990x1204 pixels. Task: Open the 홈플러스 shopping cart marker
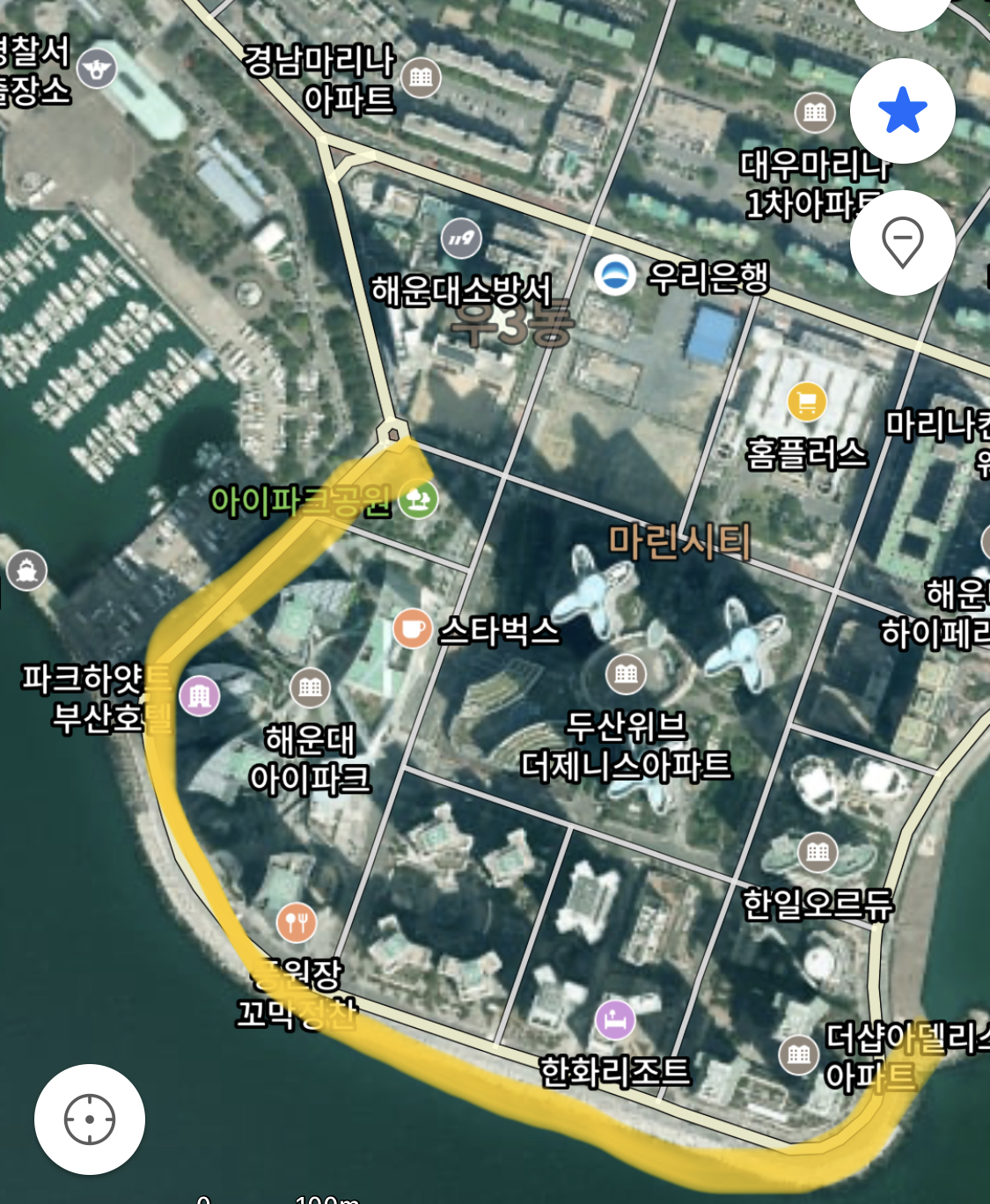(x=807, y=402)
